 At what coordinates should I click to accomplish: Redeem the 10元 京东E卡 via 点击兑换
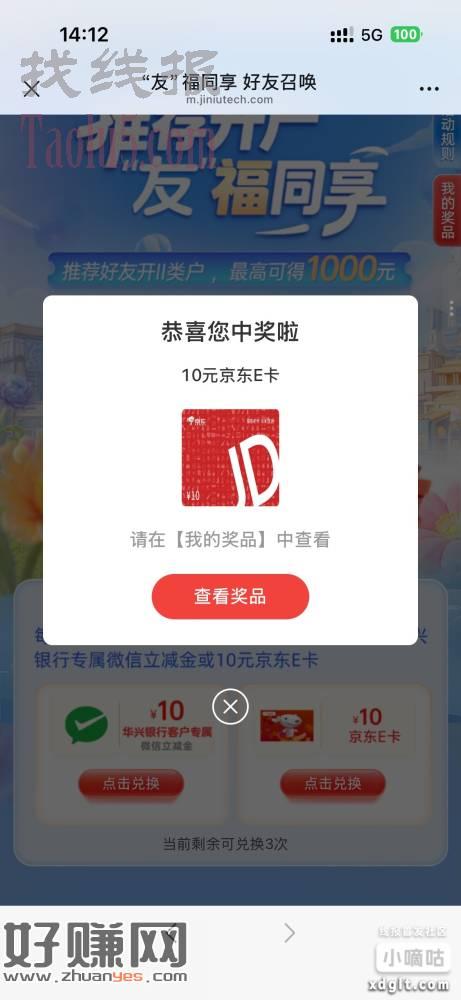click(332, 784)
